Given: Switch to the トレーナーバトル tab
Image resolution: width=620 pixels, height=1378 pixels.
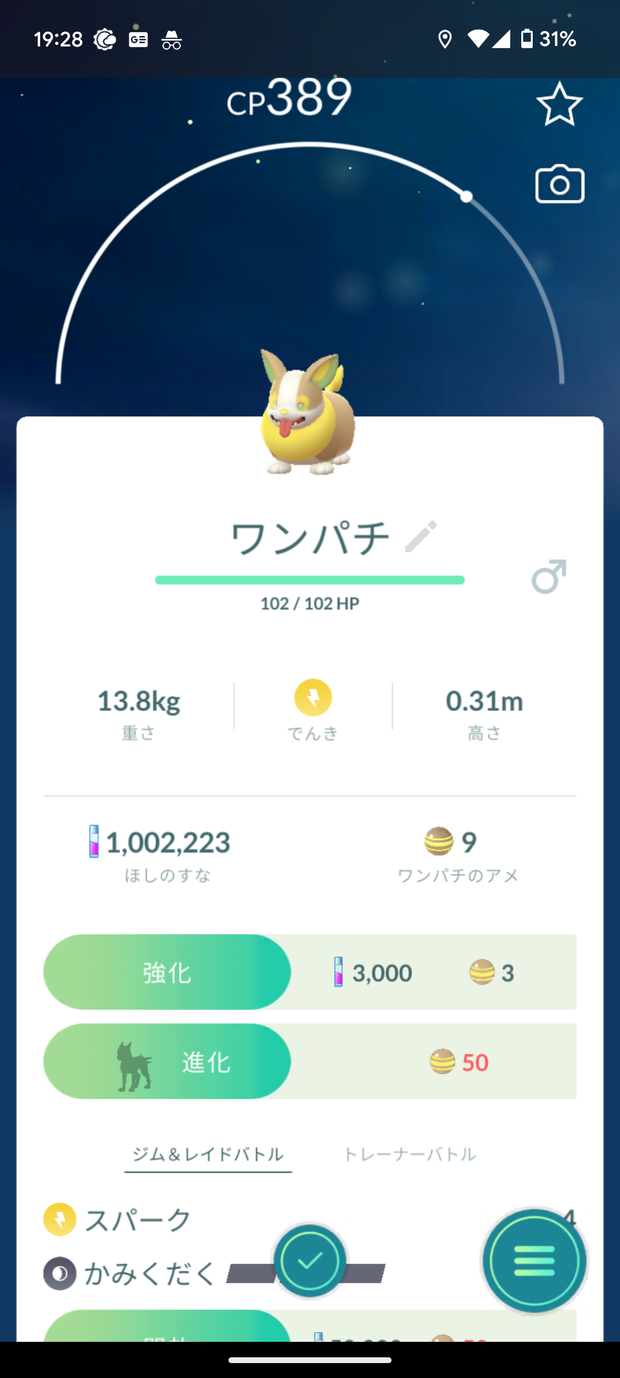Looking at the screenshot, I should coord(409,1154).
